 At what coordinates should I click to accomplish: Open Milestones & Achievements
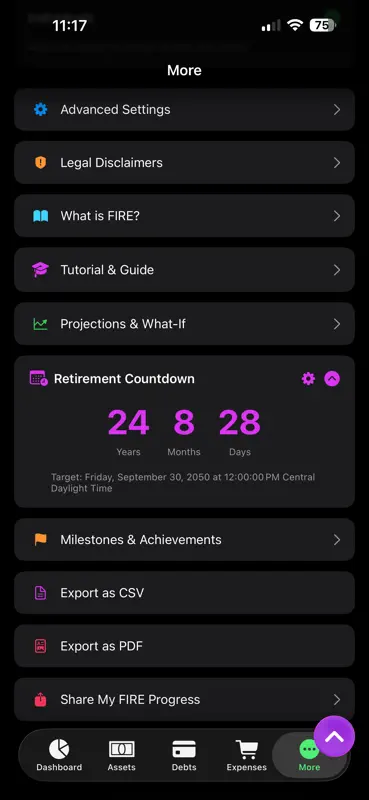pos(184,540)
